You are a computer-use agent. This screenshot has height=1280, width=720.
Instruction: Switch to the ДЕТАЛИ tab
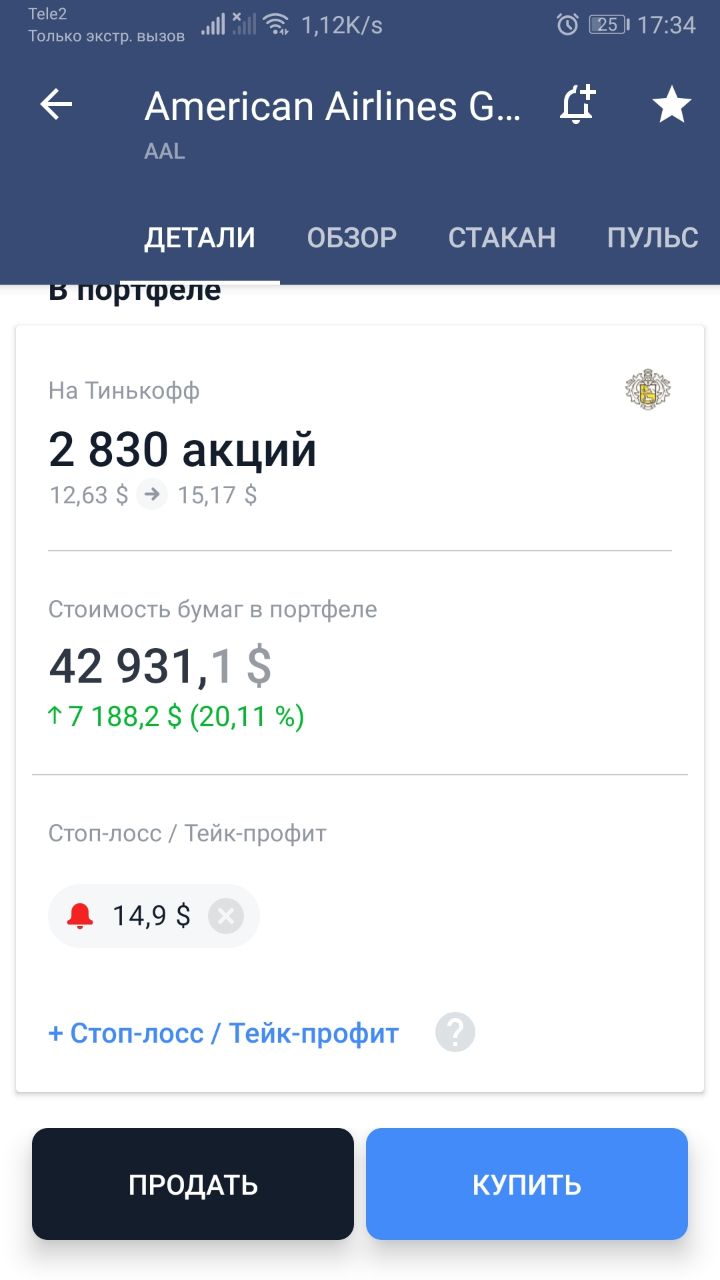[x=200, y=238]
